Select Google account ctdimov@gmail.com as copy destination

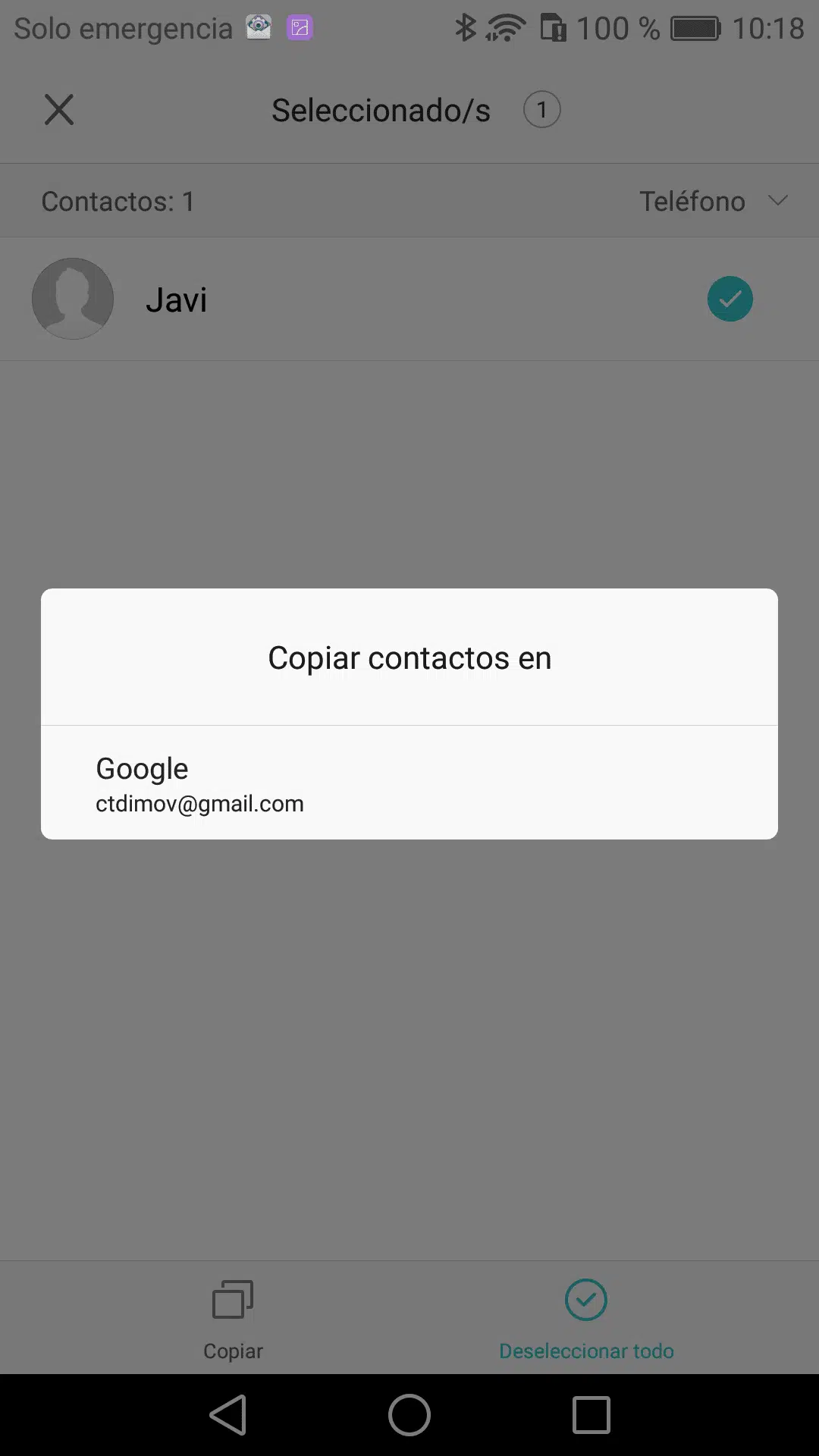point(409,783)
